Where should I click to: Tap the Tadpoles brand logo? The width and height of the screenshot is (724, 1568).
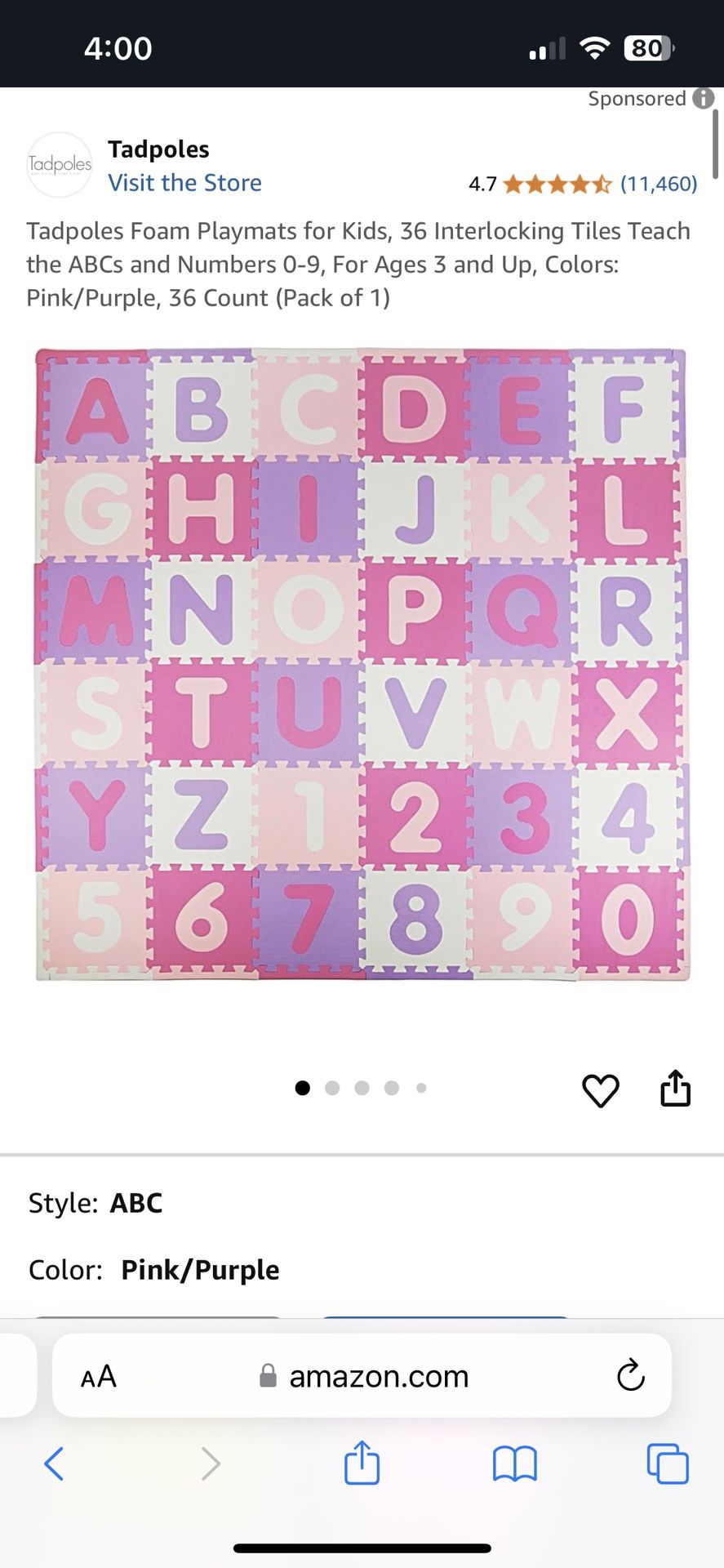coord(60,164)
